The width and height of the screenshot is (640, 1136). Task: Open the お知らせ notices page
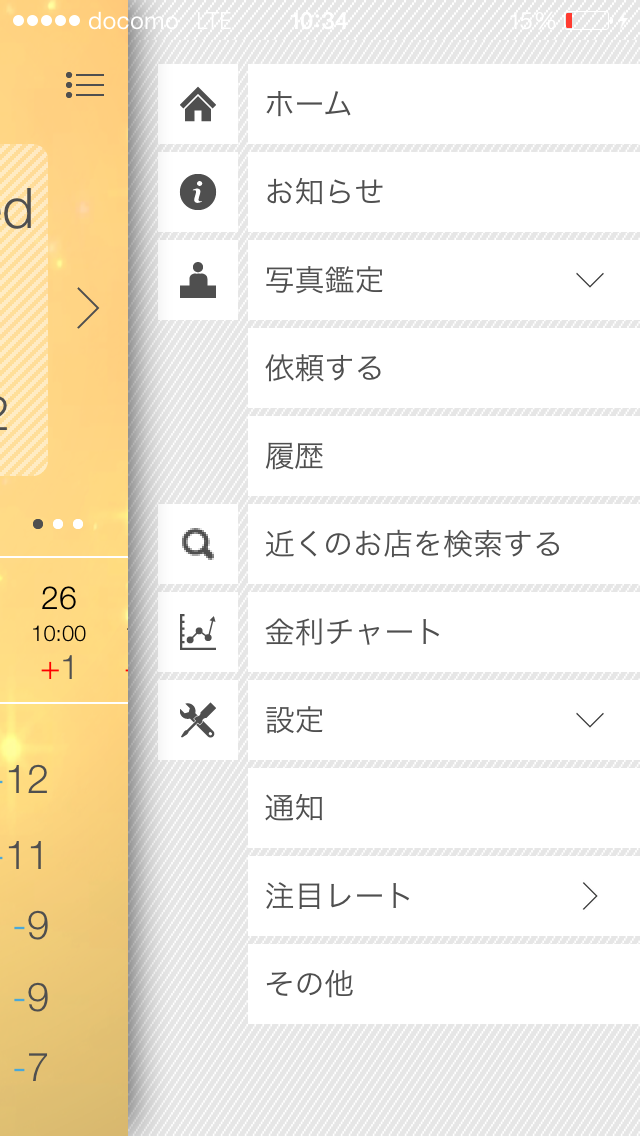pyautogui.click(x=444, y=192)
